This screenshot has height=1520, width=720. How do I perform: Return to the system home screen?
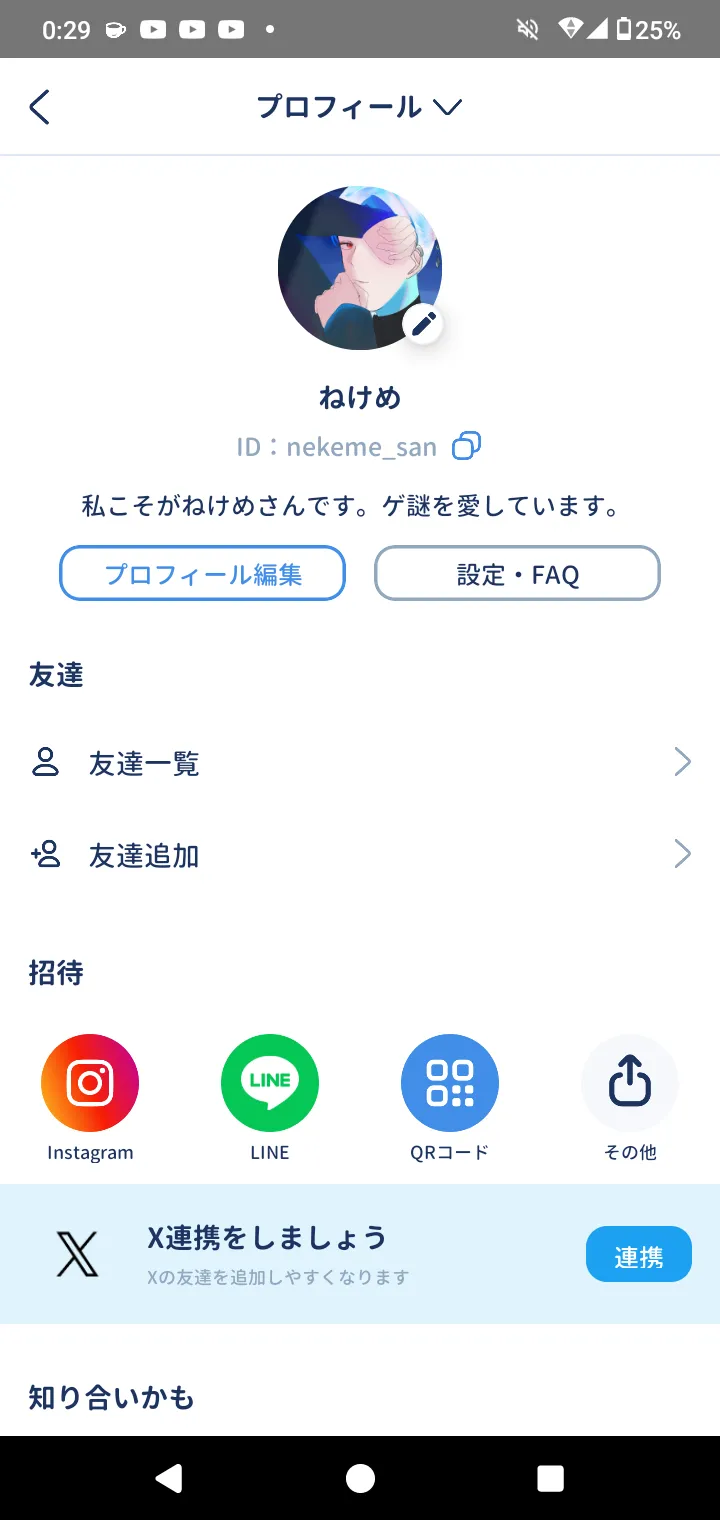tap(360, 1478)
